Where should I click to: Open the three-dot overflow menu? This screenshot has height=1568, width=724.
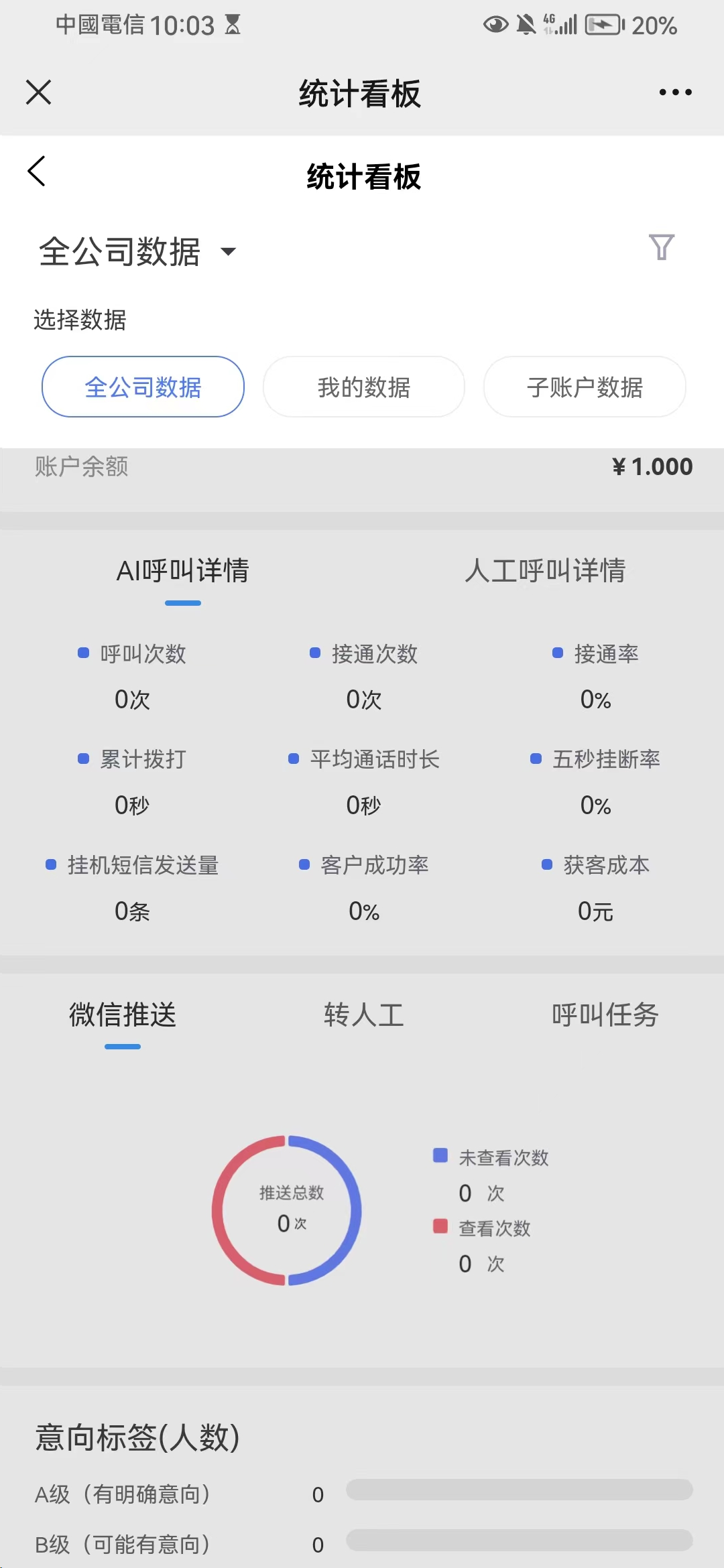point(675,92)
